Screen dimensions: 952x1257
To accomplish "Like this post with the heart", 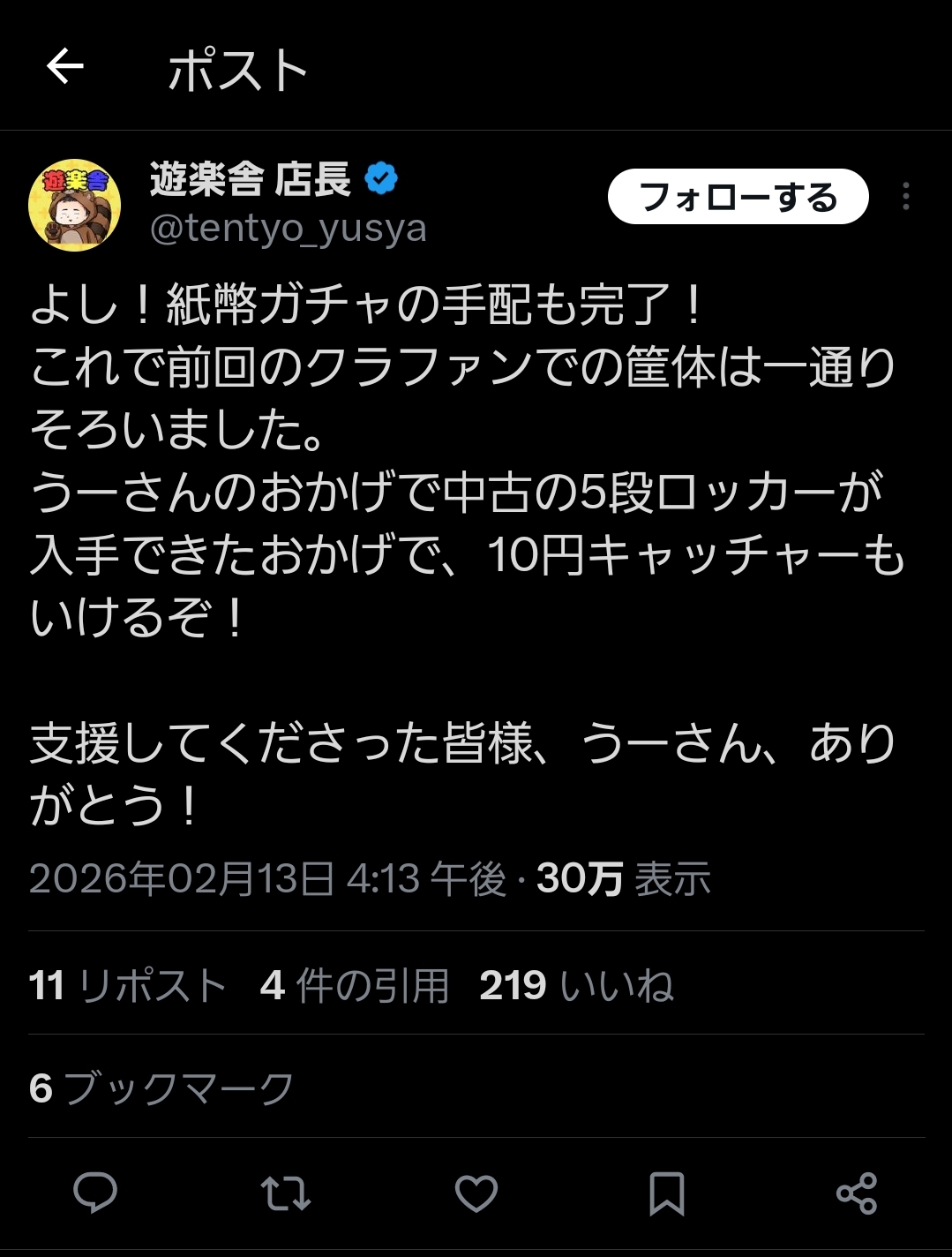I will (x=476, y=1193).
